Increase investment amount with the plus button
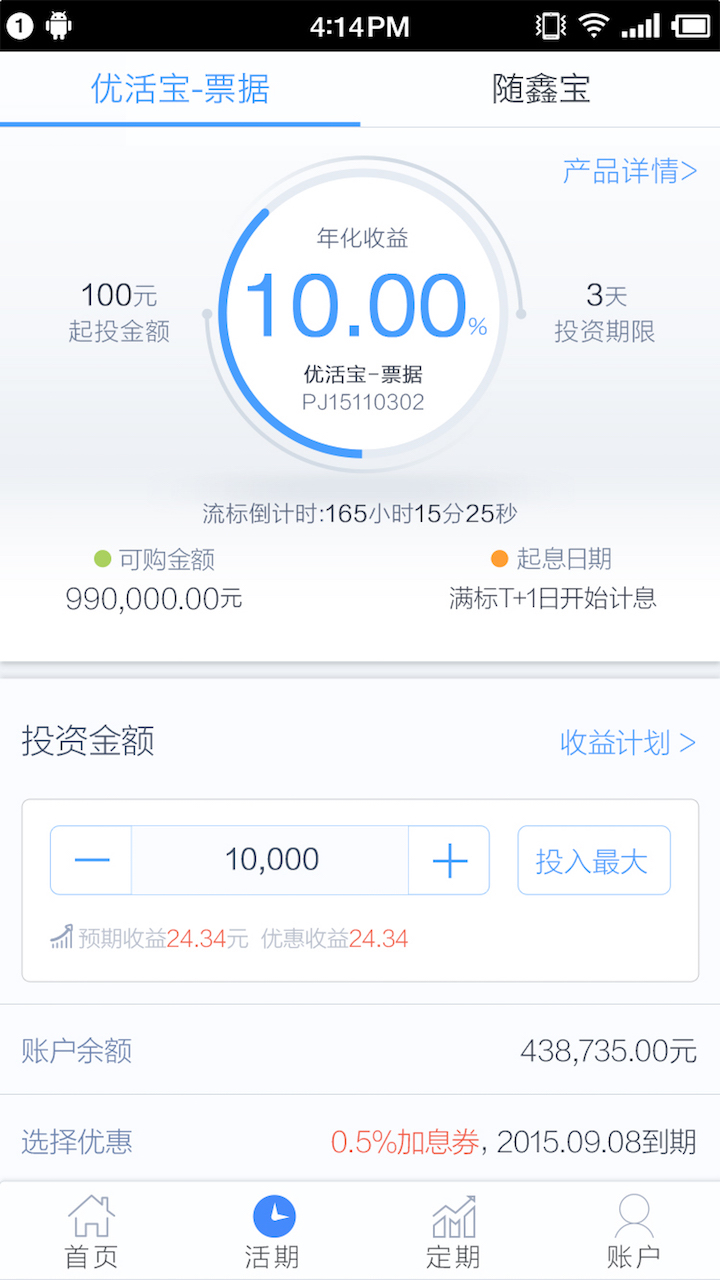The height and width of the screenshot is (1280, 720). point(449,859)
